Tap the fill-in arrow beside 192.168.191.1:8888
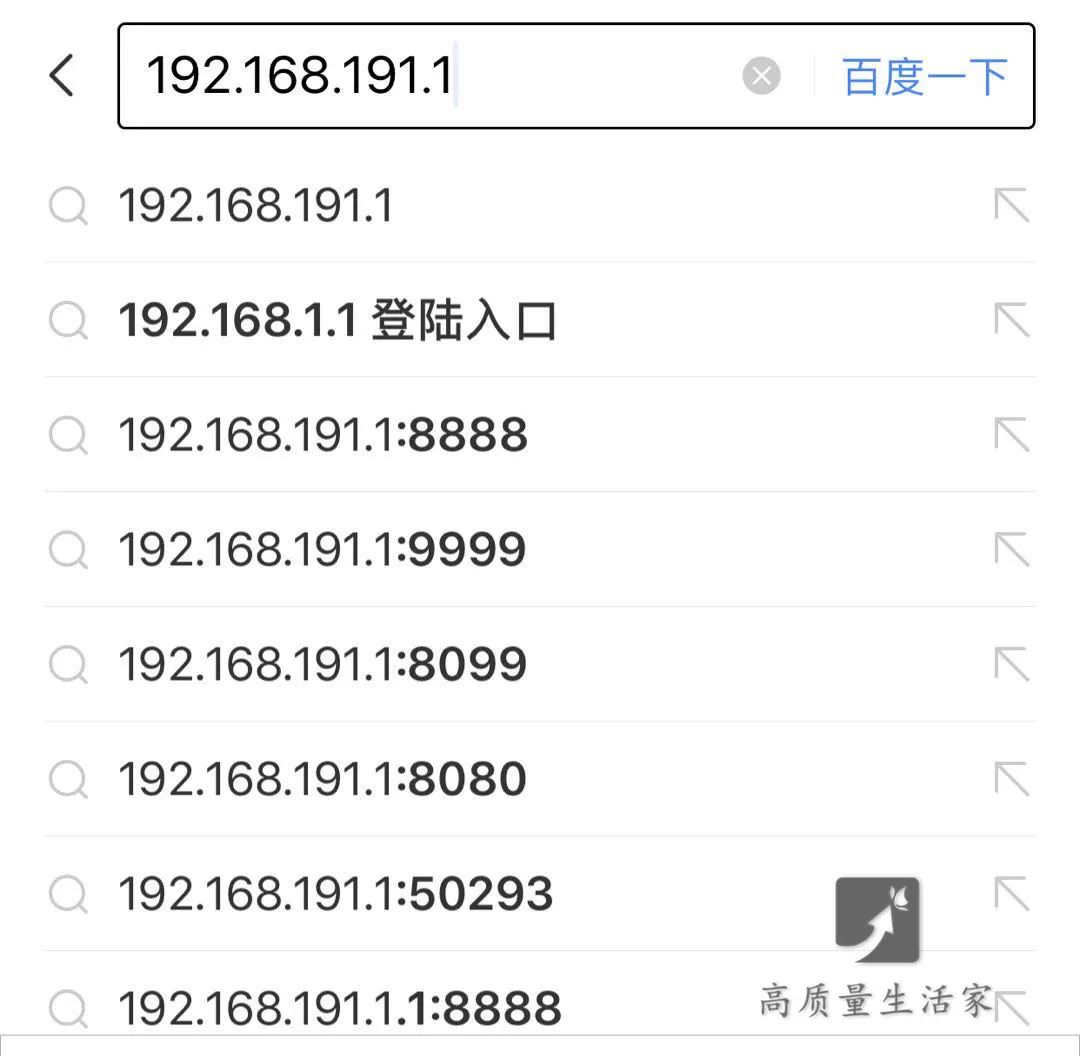Screen dimensions: 1080x1056 point(1011,435)
